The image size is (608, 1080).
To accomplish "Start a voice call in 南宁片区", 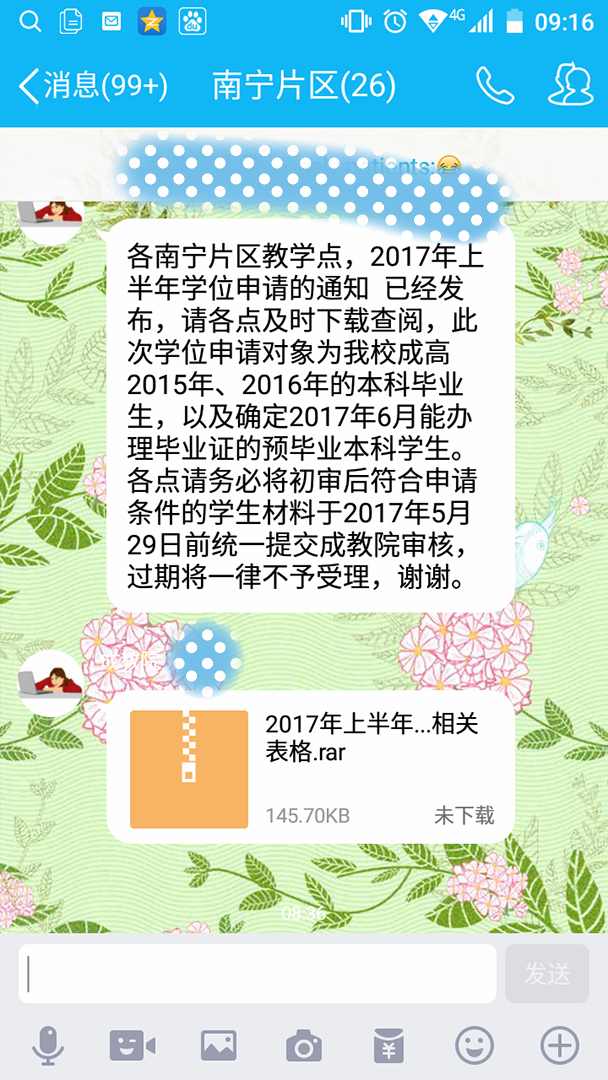I will 494,86.
